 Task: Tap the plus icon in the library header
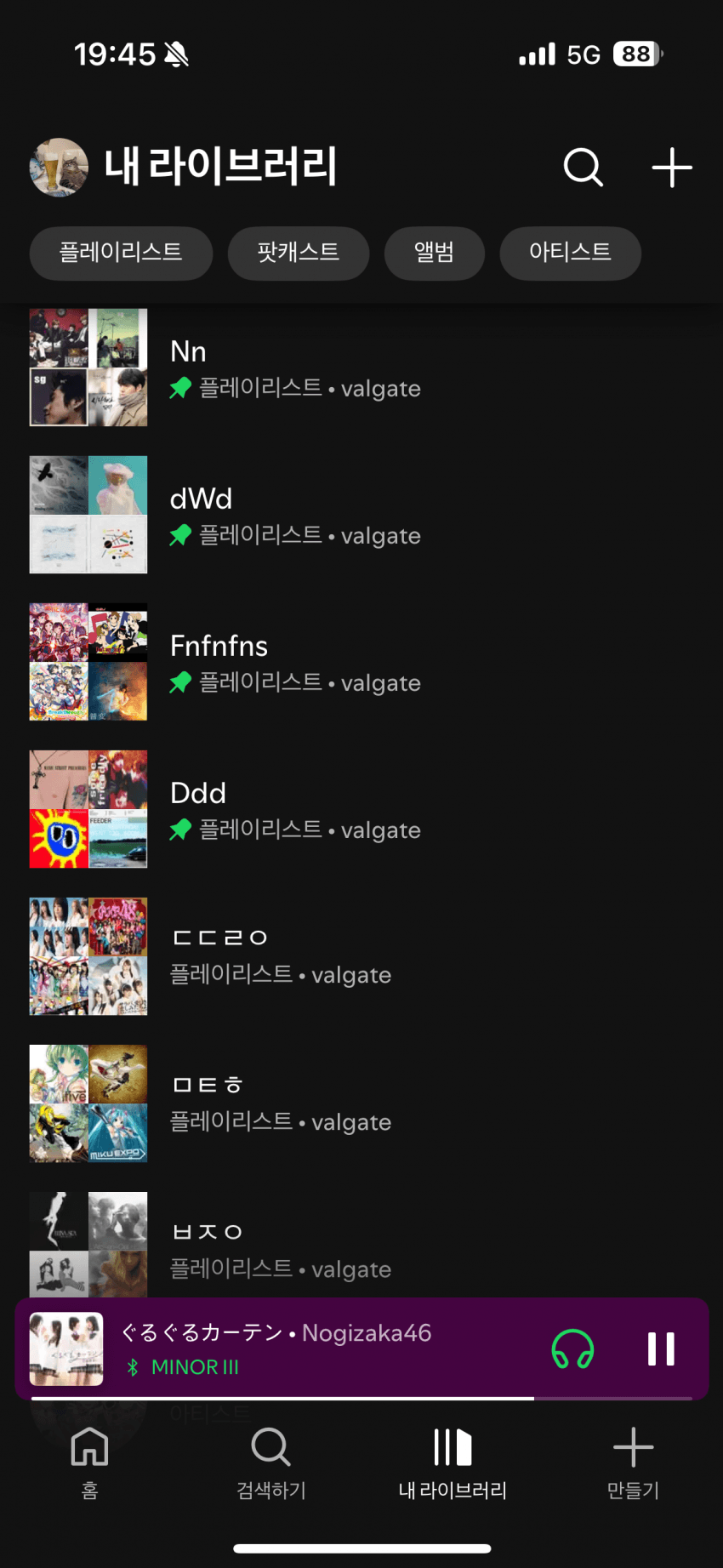coord(671,168)
